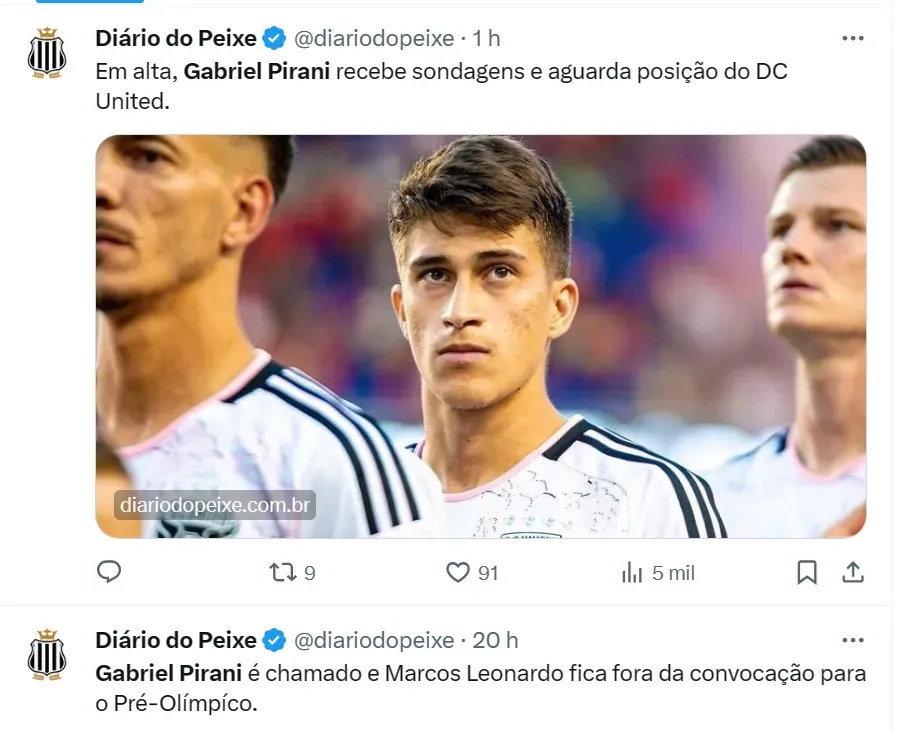Screen dimensions: 911x733
Task: Open overflow menu on the 20 h post
Action: pyautogui.click(x=852, y=639)
